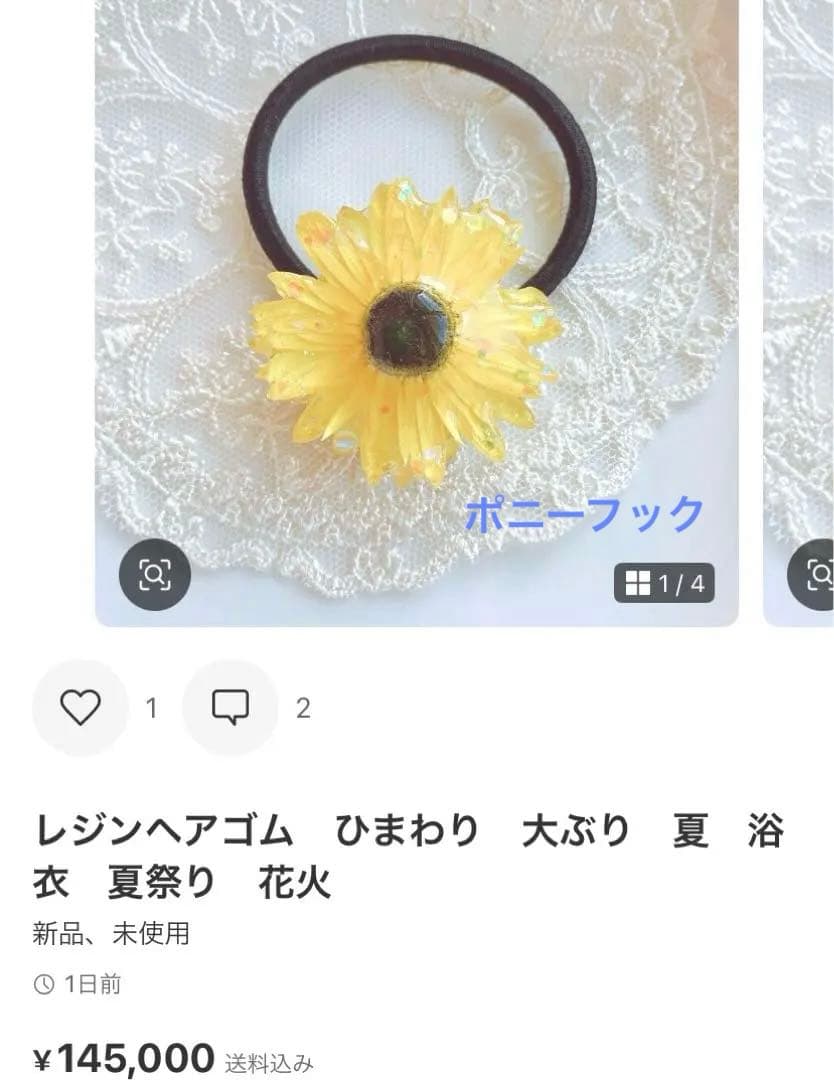Tap the lens icon on the second partial photo
Image resolution: width=834 pixels, height=1080 pixels.
click(x=822, y=573)
